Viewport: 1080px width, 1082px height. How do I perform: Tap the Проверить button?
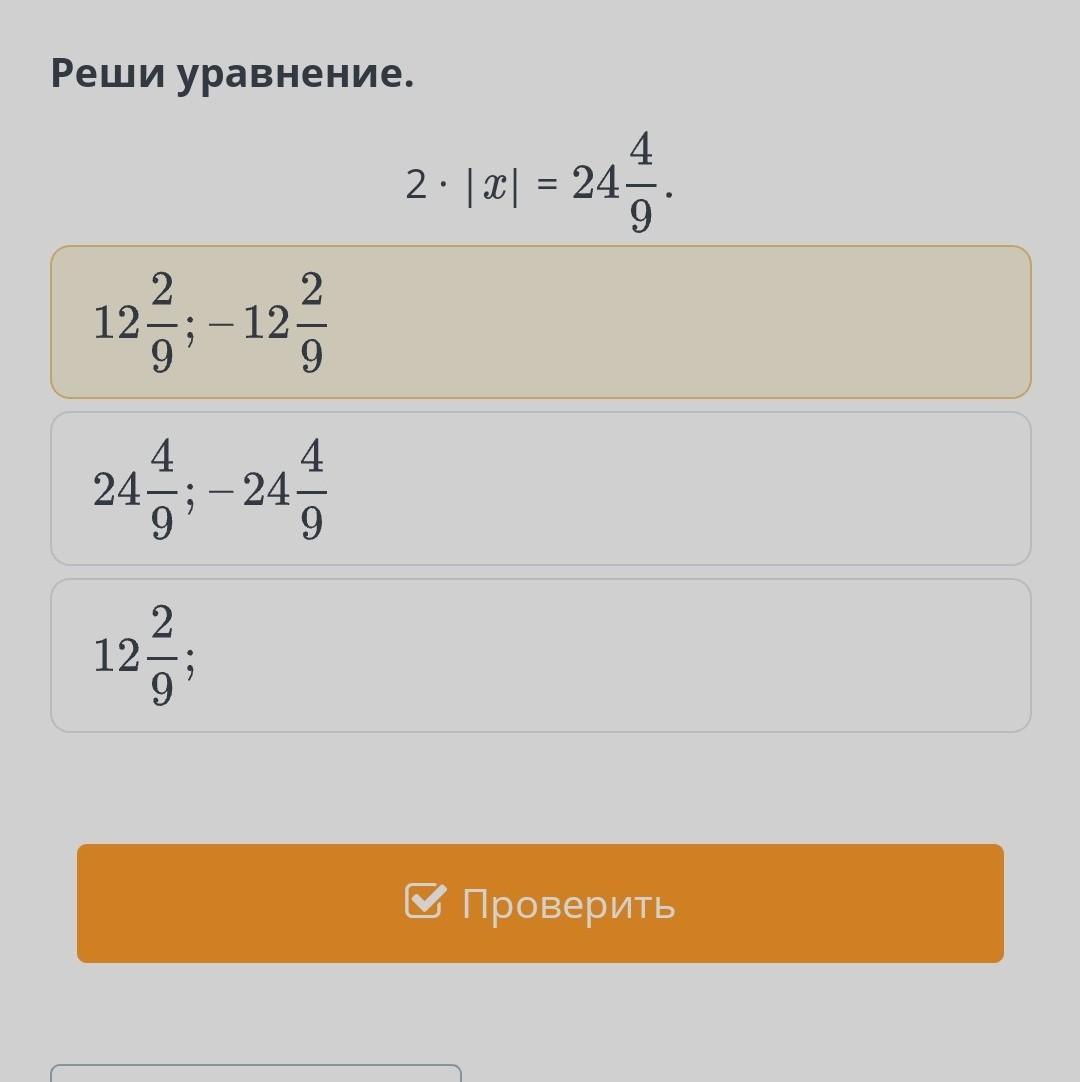tap(540, 903)
